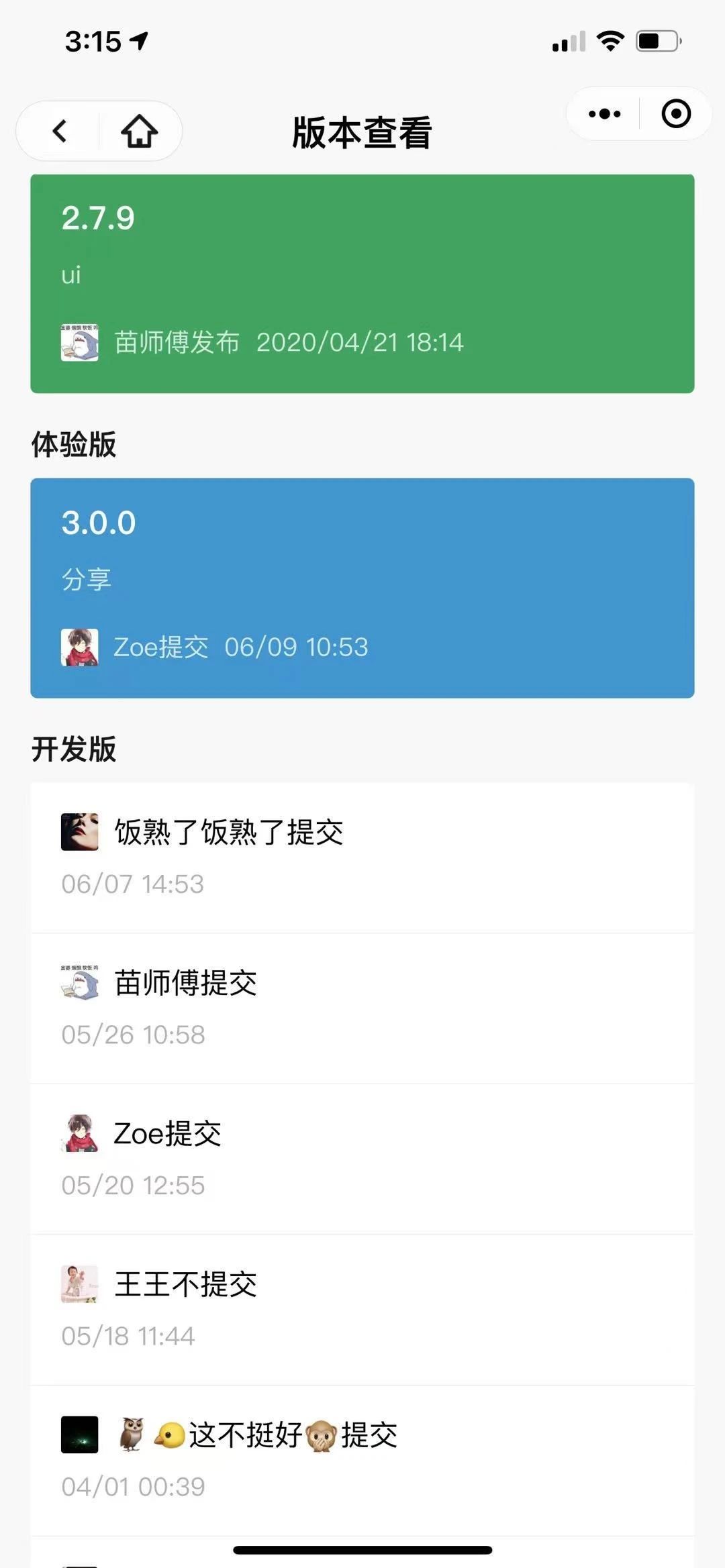This screenshot has height=1568, width=725.
Task: Select Zoe's development commit from 05/20
Action: 362,1159
